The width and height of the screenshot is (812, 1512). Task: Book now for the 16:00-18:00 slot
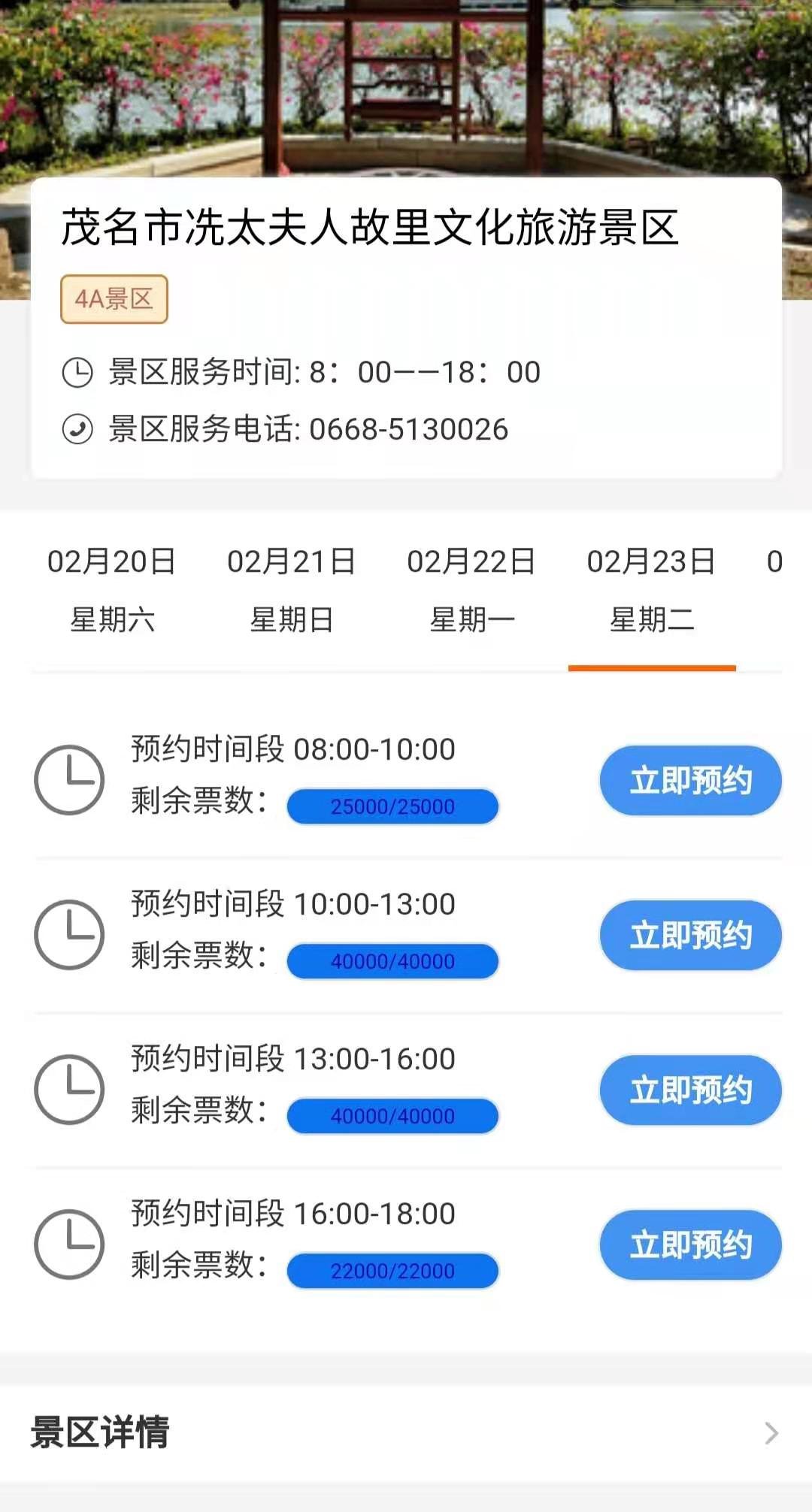pyautogui.click(x=690, y=1245)
